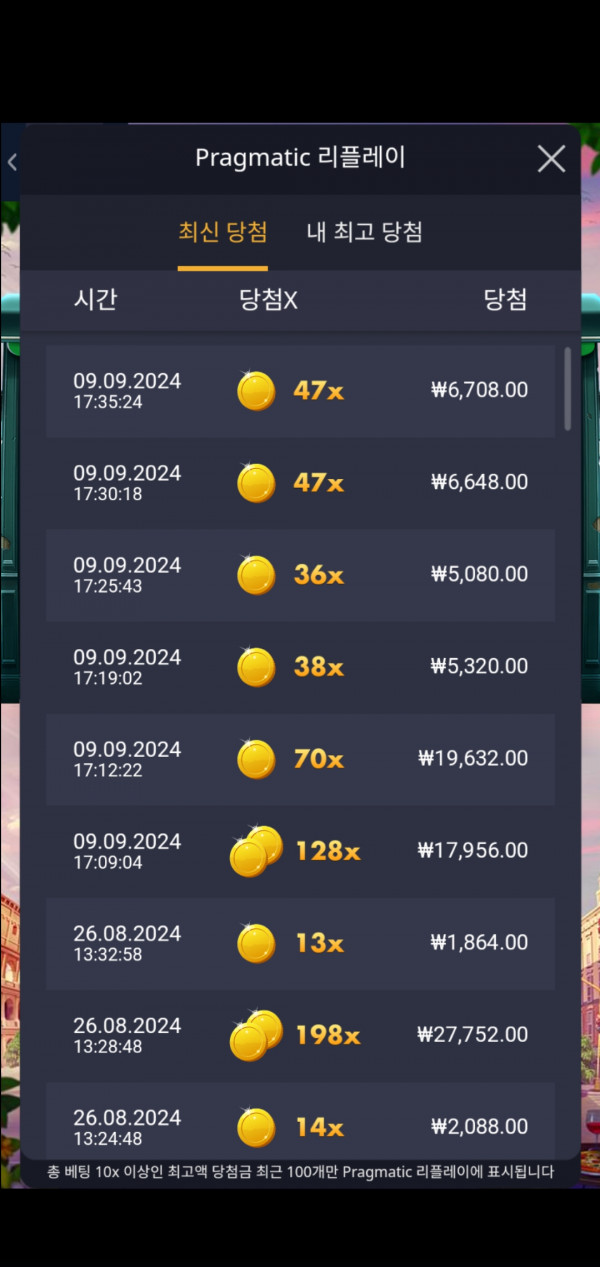
Task: Switch to the 내 최고 당첨 tab
Action: [364, 232]
